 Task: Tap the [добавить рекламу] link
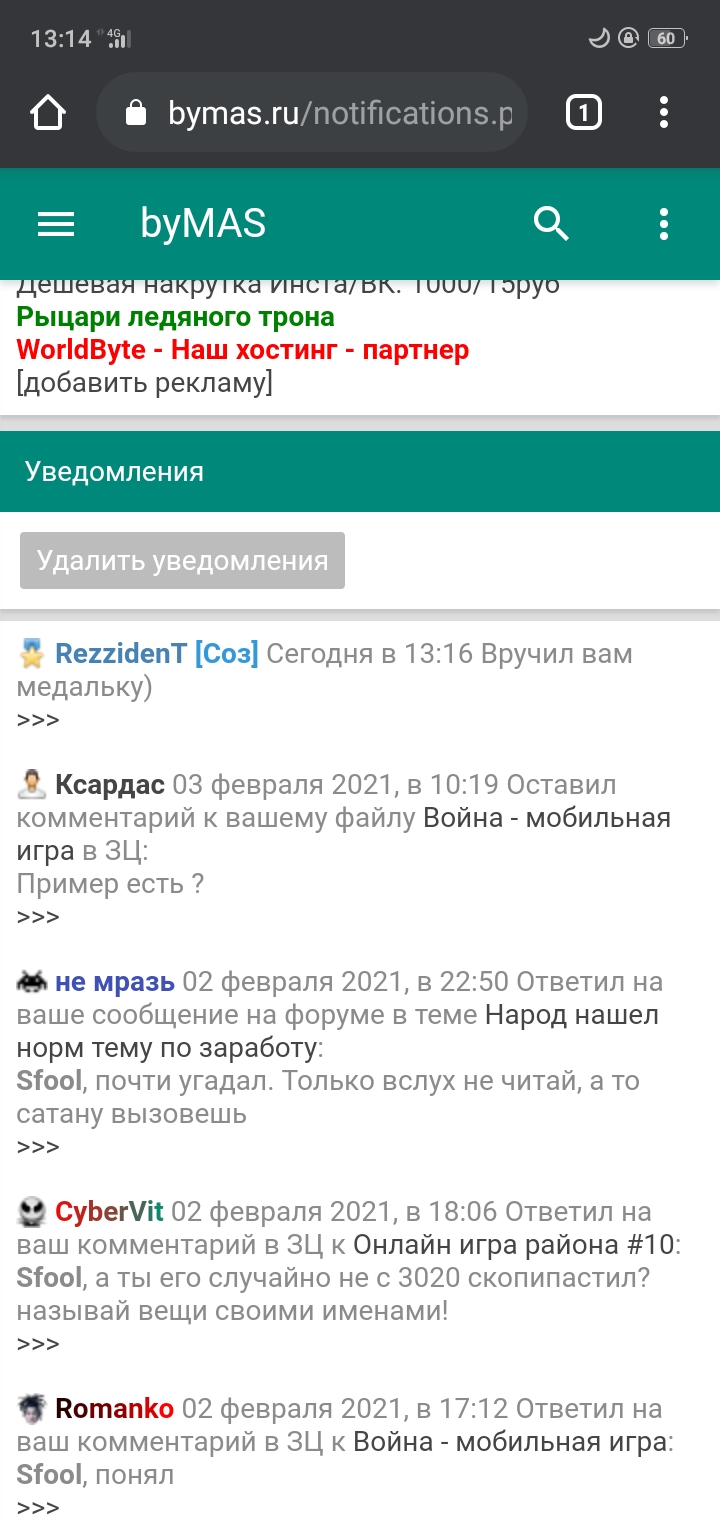click(145, 382)
